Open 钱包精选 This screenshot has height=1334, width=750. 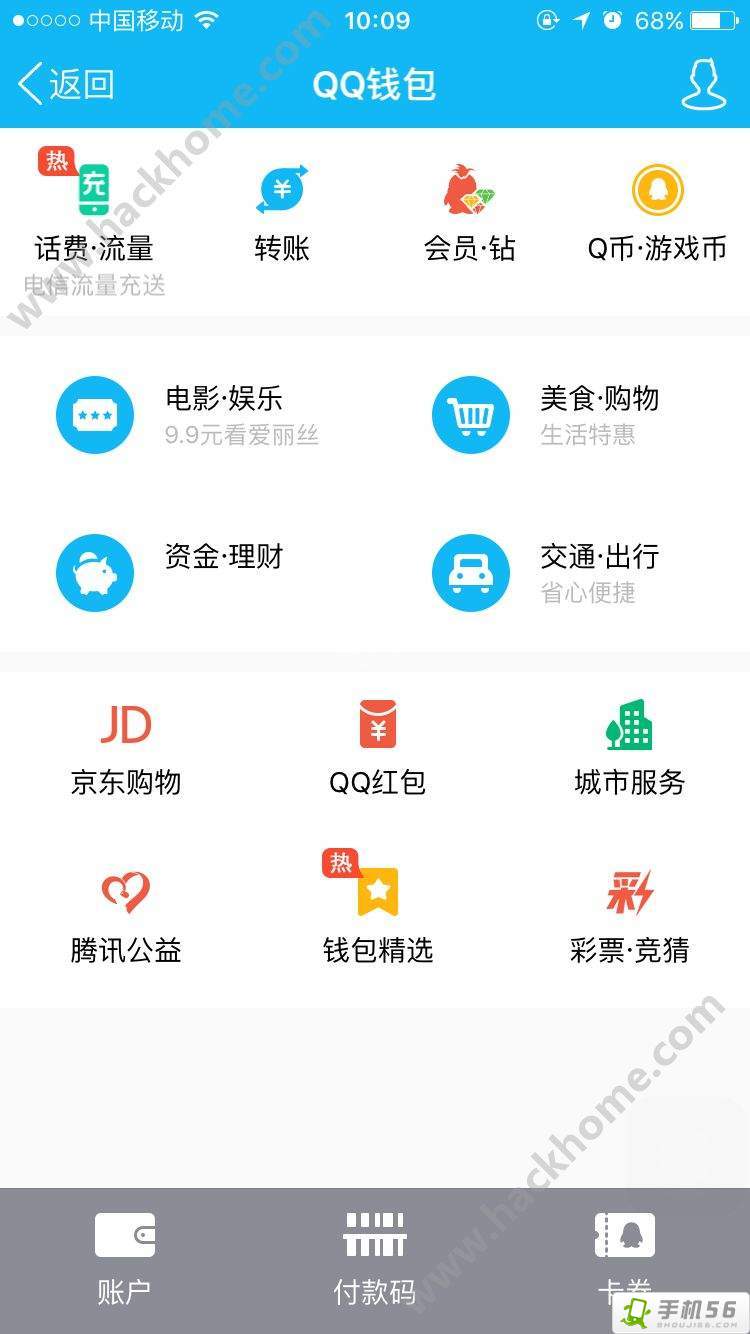point(377,916)
